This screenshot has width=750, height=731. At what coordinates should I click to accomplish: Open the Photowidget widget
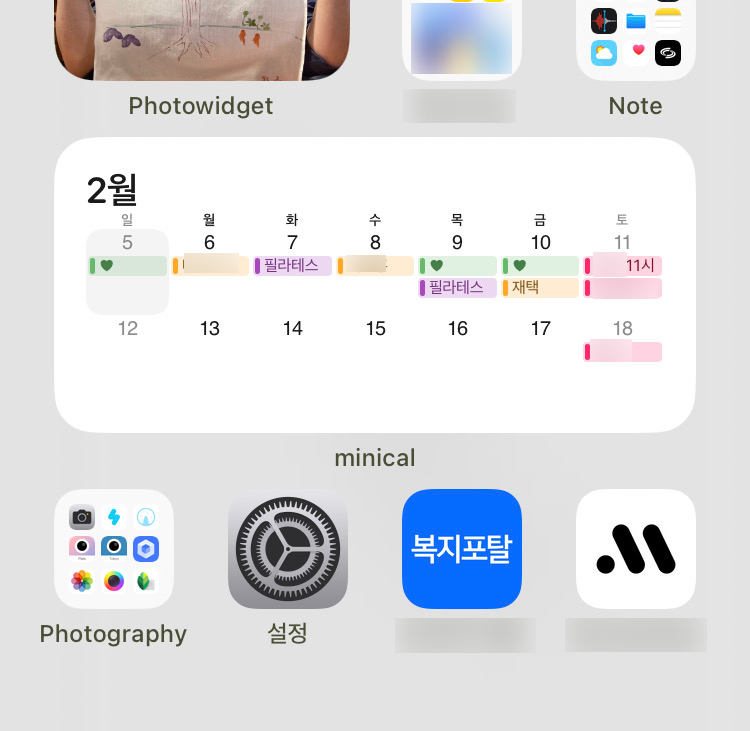[201, 38]
